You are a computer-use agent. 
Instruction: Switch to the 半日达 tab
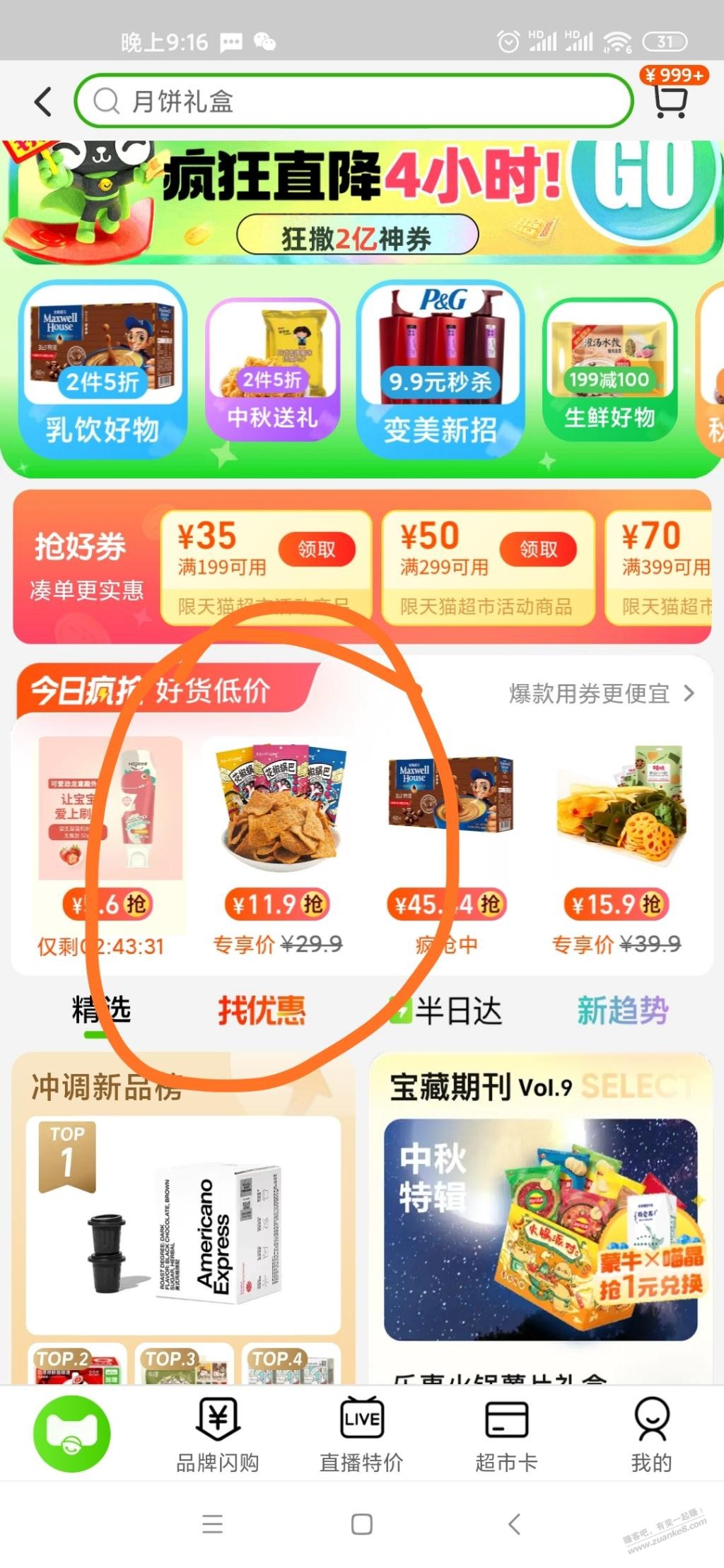[447, 1010]
